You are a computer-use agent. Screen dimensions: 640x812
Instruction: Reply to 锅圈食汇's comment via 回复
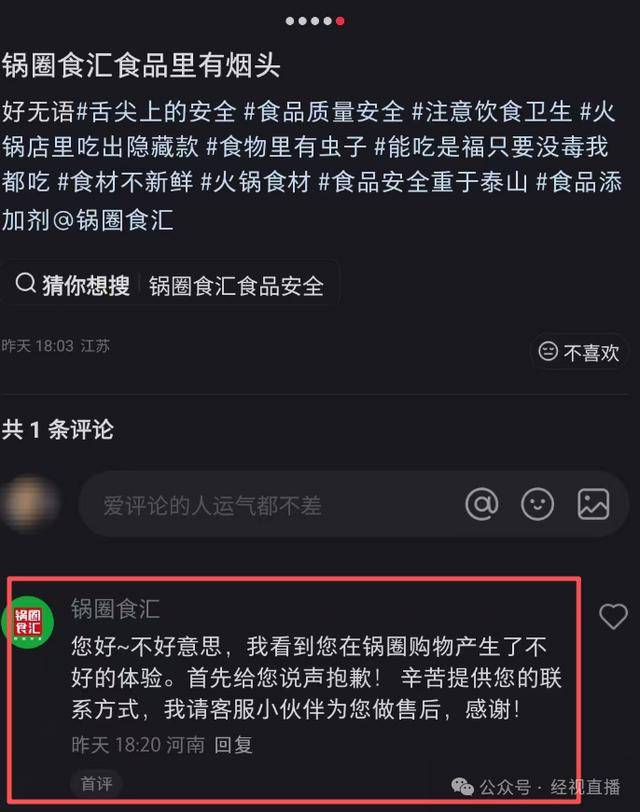coord(234,744)
